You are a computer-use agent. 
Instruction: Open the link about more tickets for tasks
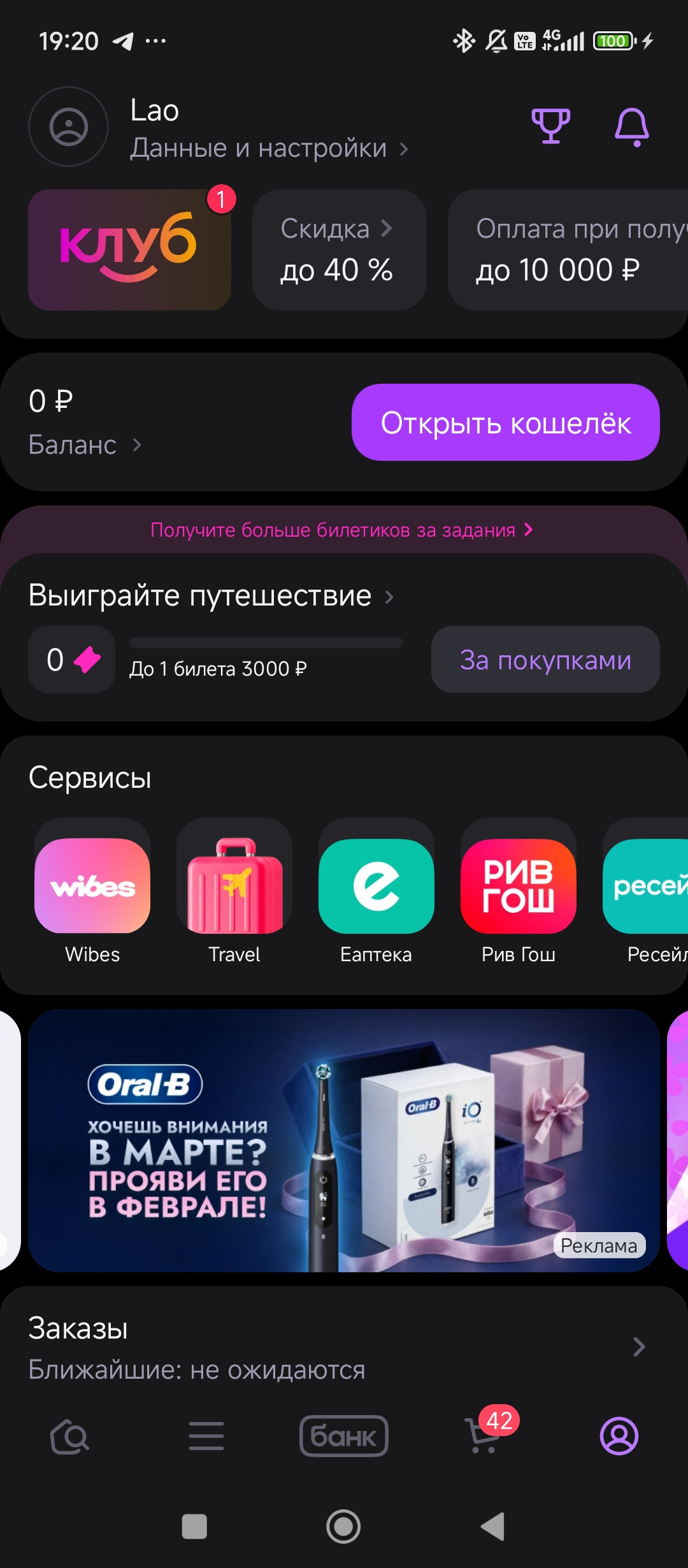[341, 530]
